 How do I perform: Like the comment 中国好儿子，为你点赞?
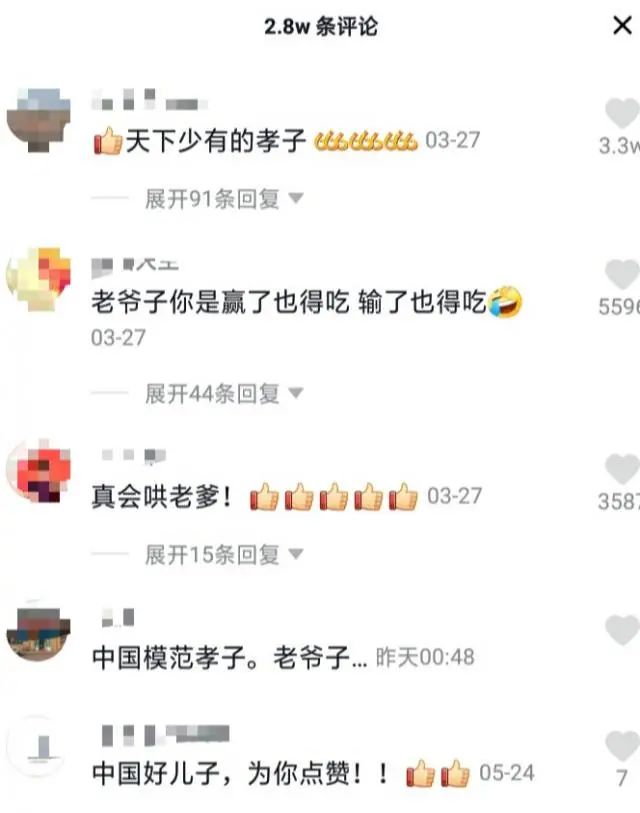[x=622, y=746]
